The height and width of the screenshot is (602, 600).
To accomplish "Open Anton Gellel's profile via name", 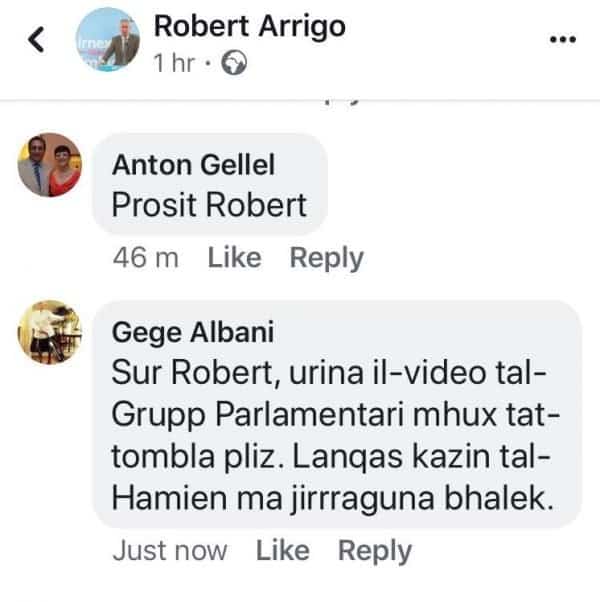I will (x=194, y=165).
